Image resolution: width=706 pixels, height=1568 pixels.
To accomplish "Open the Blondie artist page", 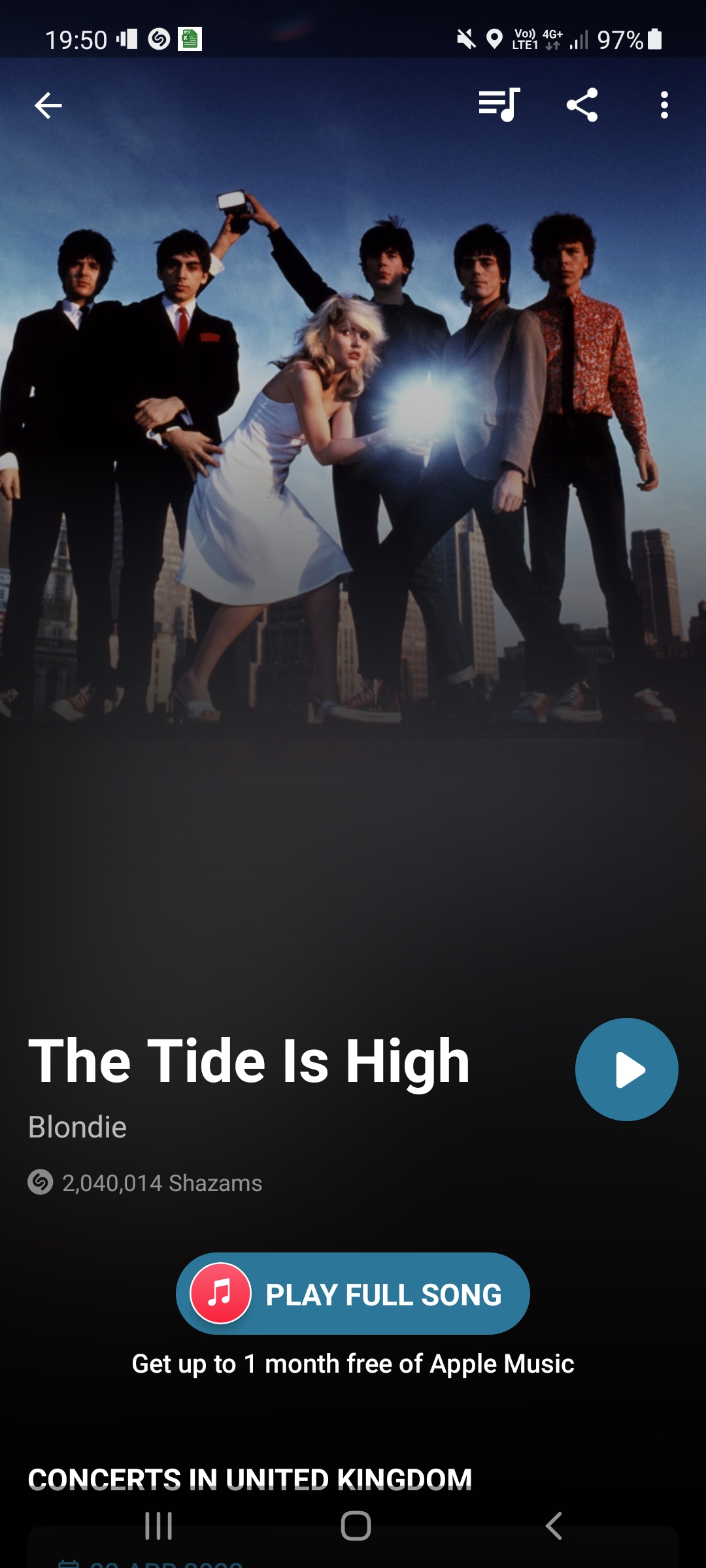I will [x=78, y=1127].
